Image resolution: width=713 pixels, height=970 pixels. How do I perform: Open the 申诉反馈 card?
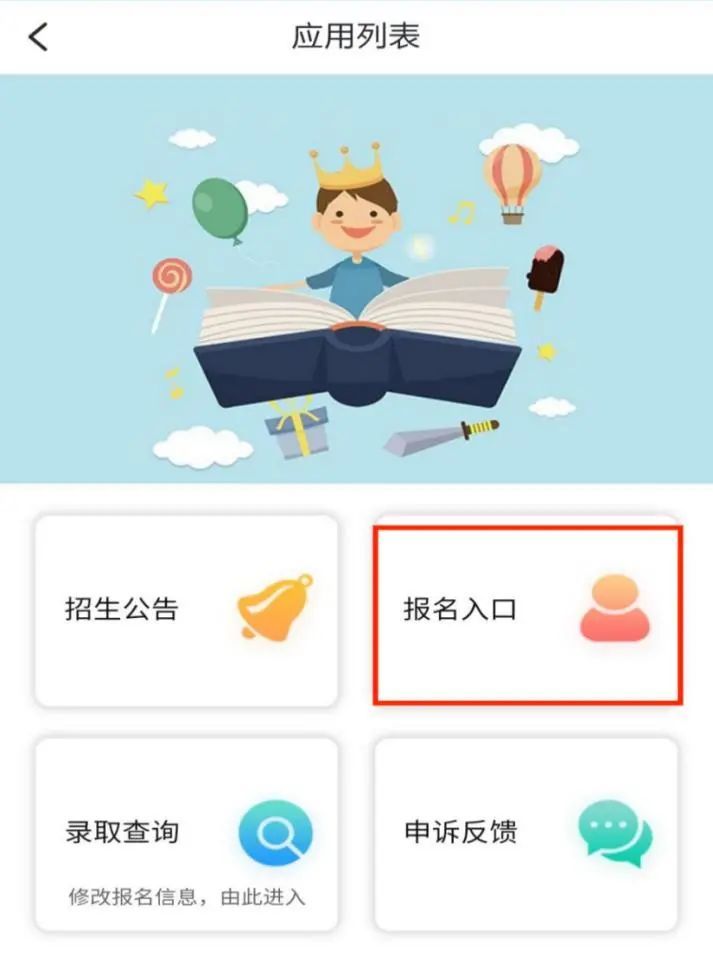(x=527, y=834)
